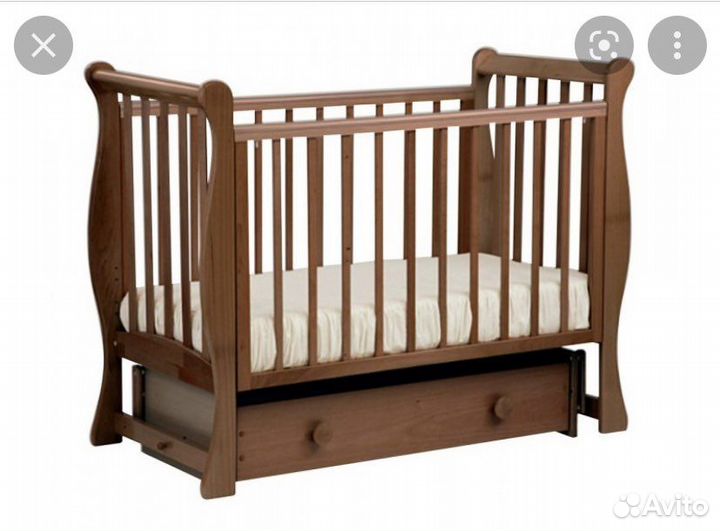Open the overflow menu
Screen dimensions: 720x531
click(676, 45)
